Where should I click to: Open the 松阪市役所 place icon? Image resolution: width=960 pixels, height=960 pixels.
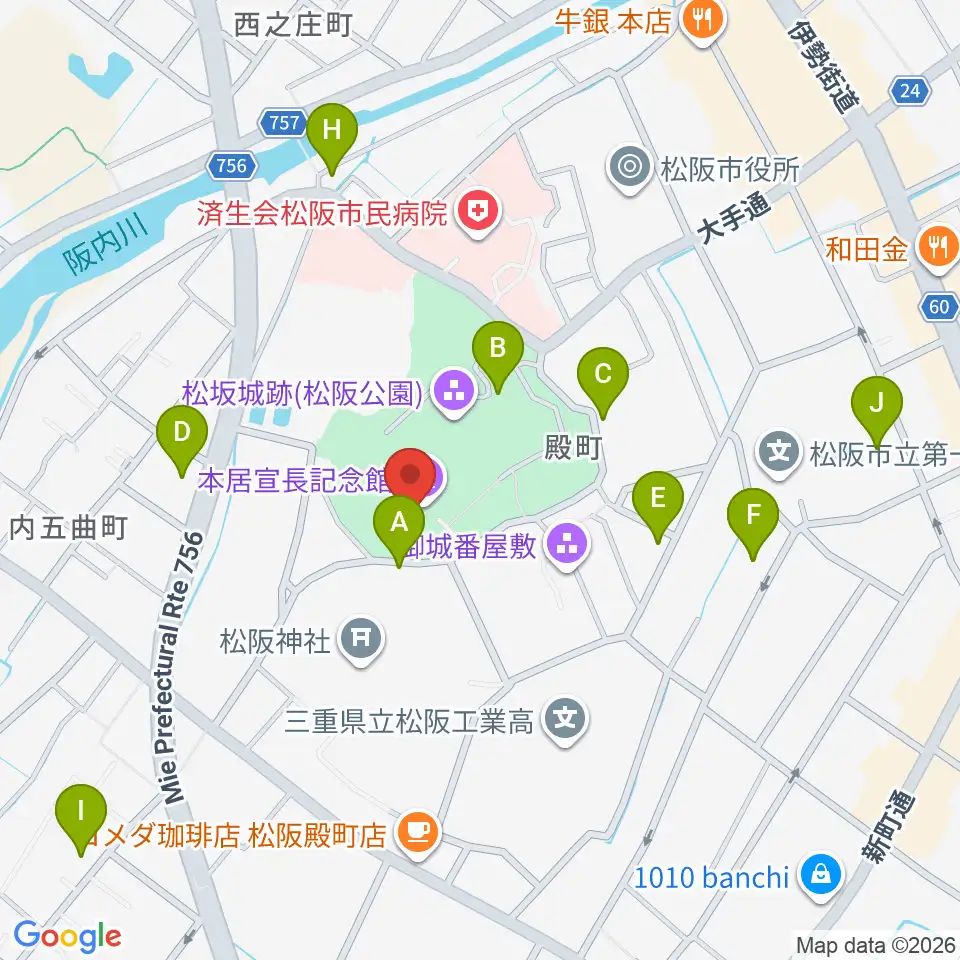630,168
